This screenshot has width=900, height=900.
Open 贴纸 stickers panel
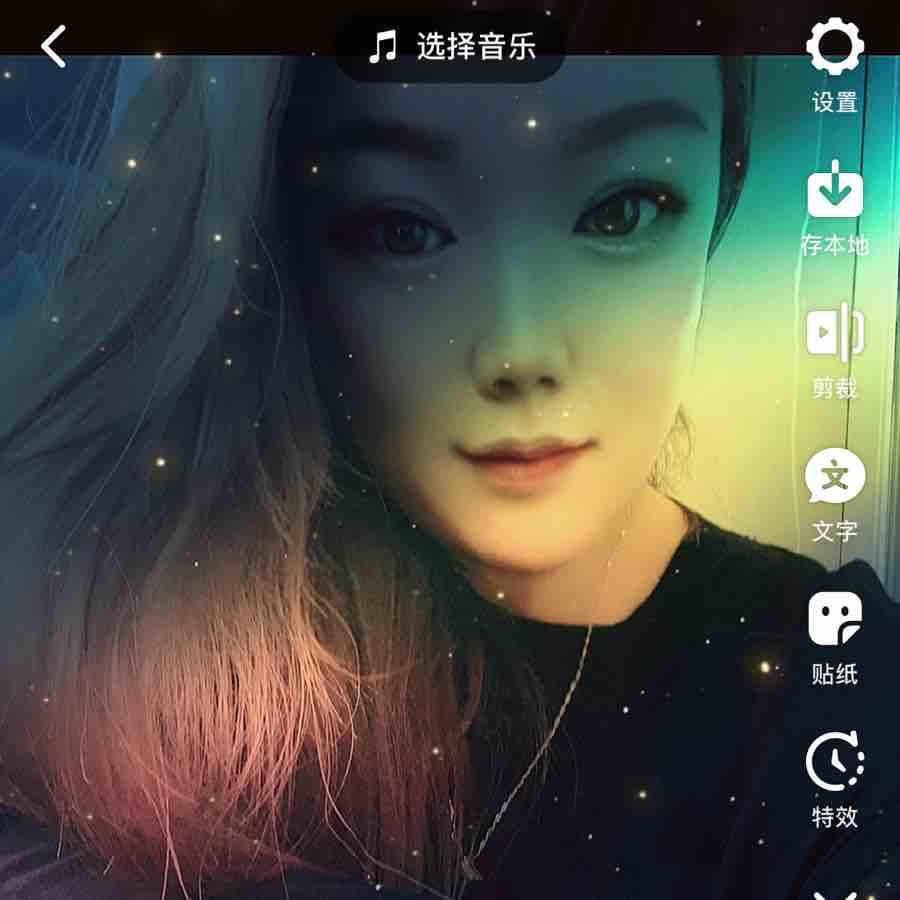(x=834, y=621)
